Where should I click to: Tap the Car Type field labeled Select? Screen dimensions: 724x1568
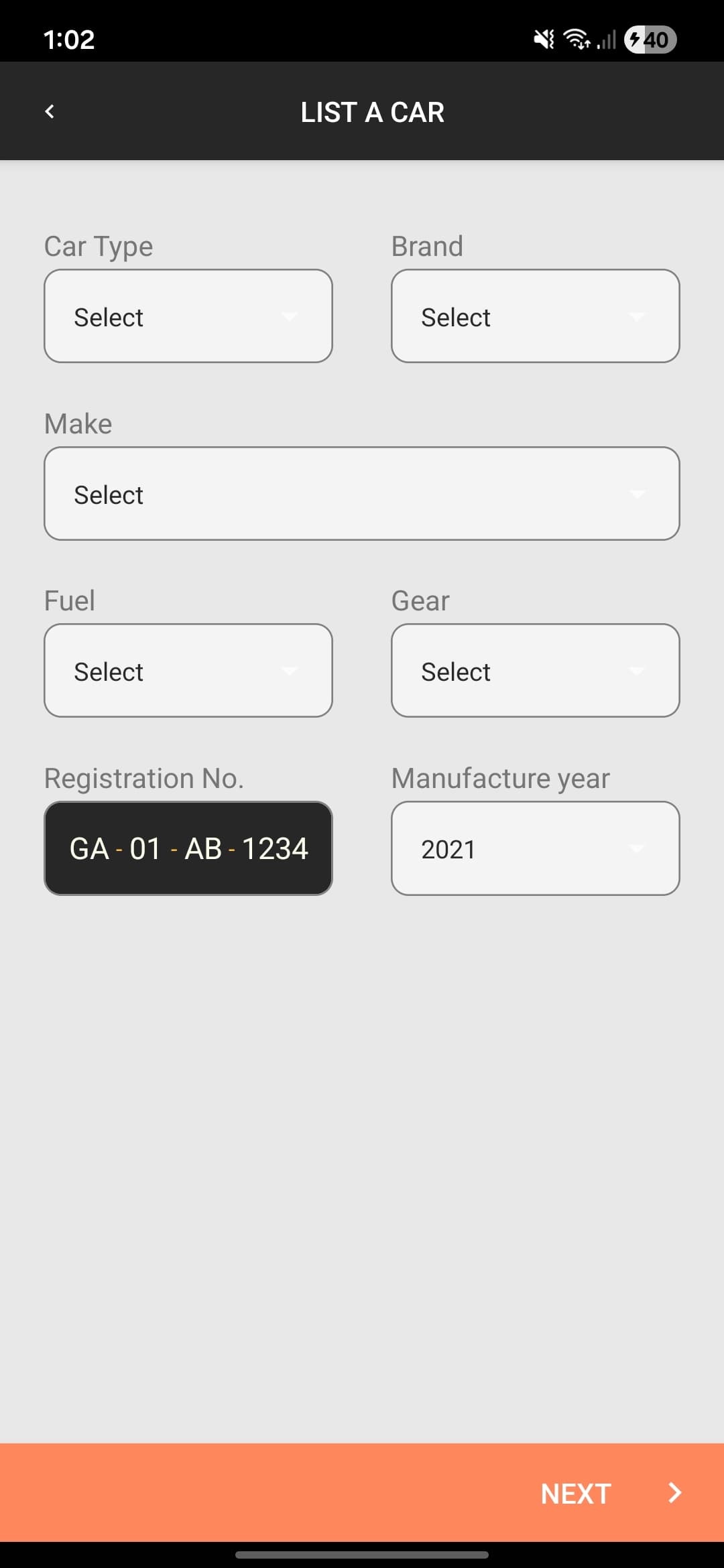coord(188,316)
